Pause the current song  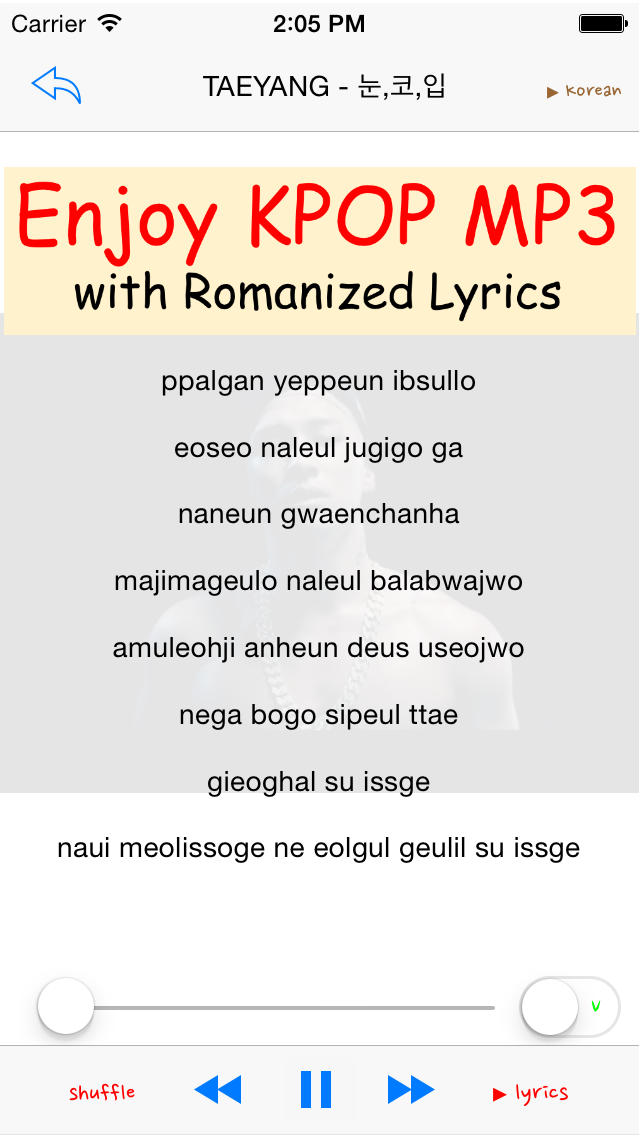pyautogui.click(x=316, y=1090)
